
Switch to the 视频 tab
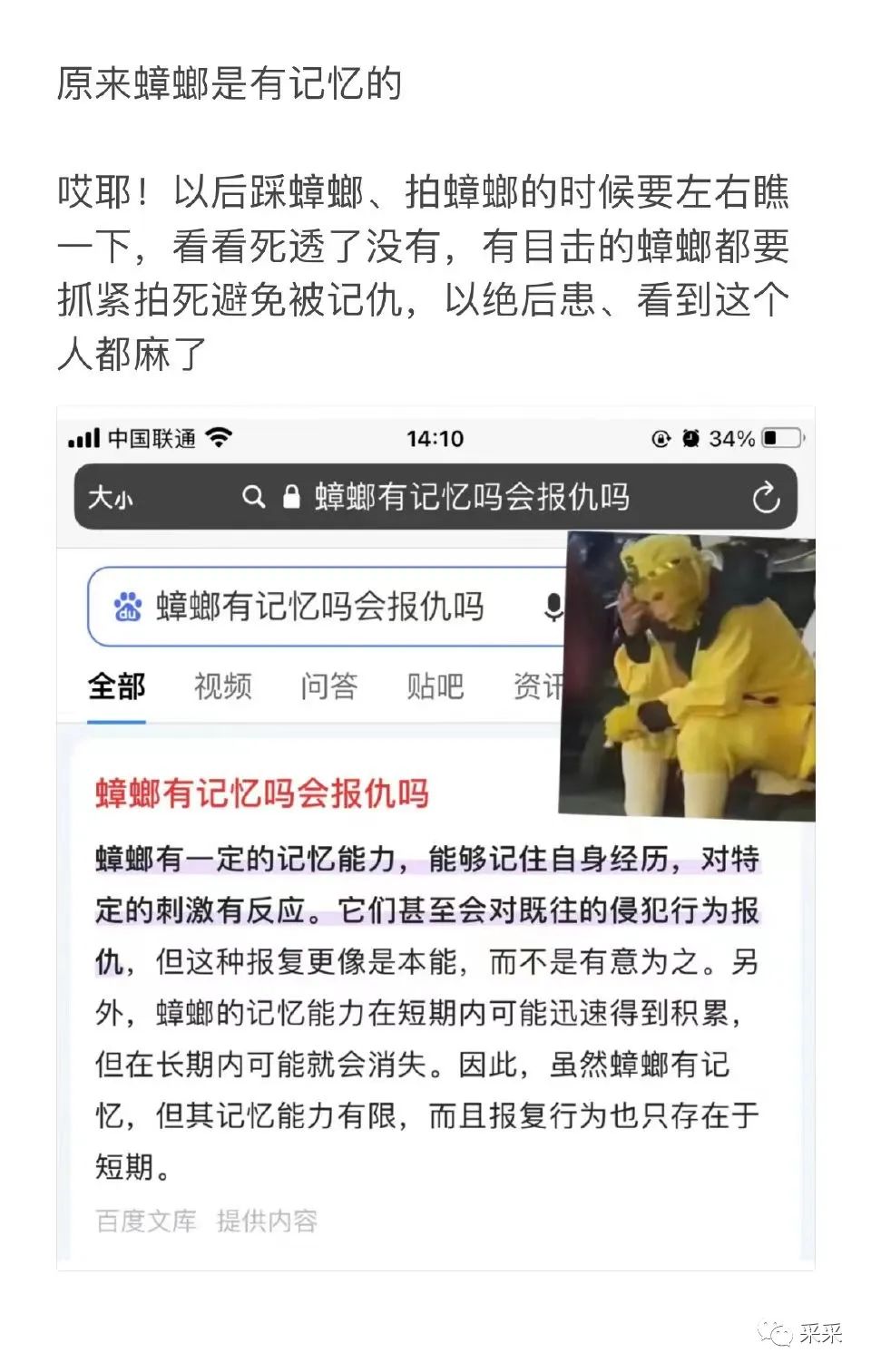(x=222, y=686)
